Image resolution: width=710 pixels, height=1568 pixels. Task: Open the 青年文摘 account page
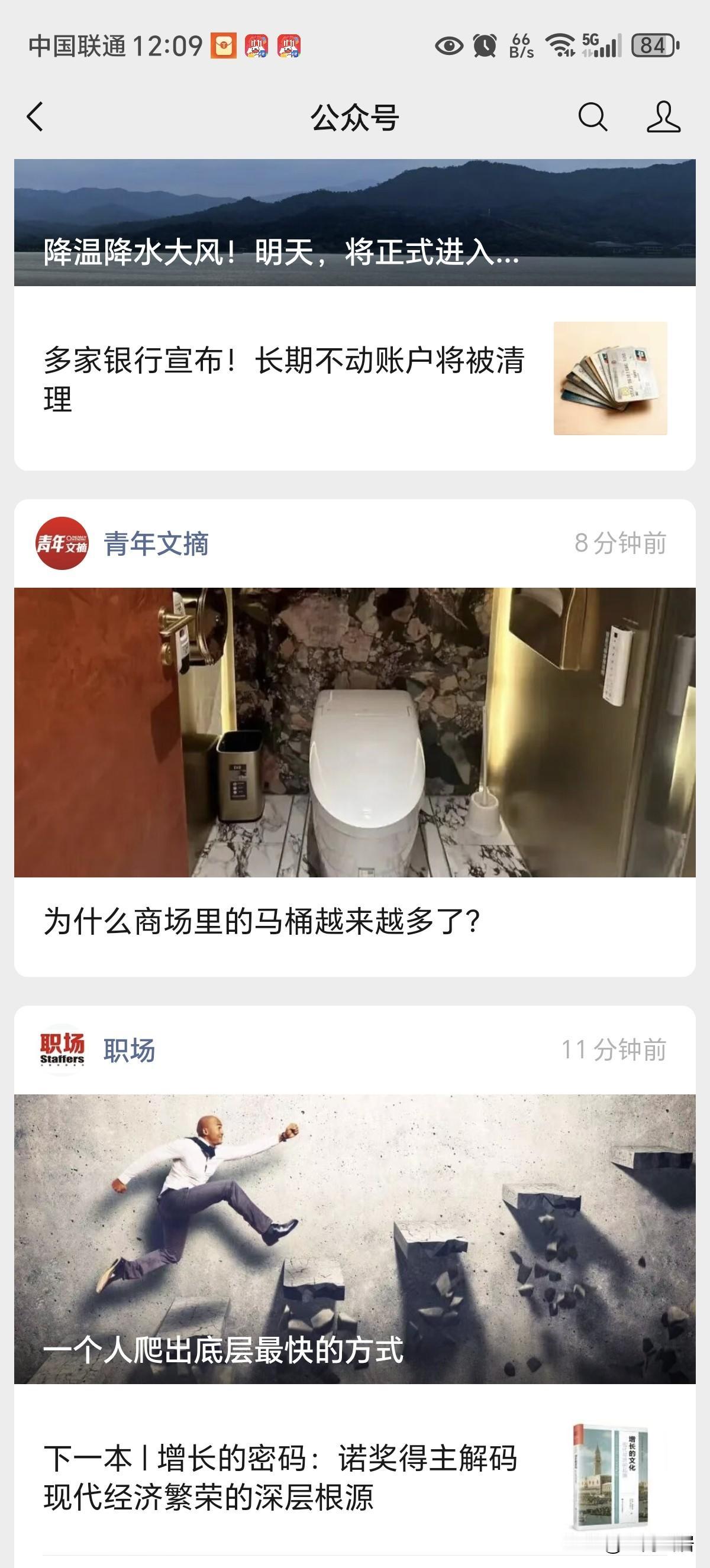click(155, 543)
